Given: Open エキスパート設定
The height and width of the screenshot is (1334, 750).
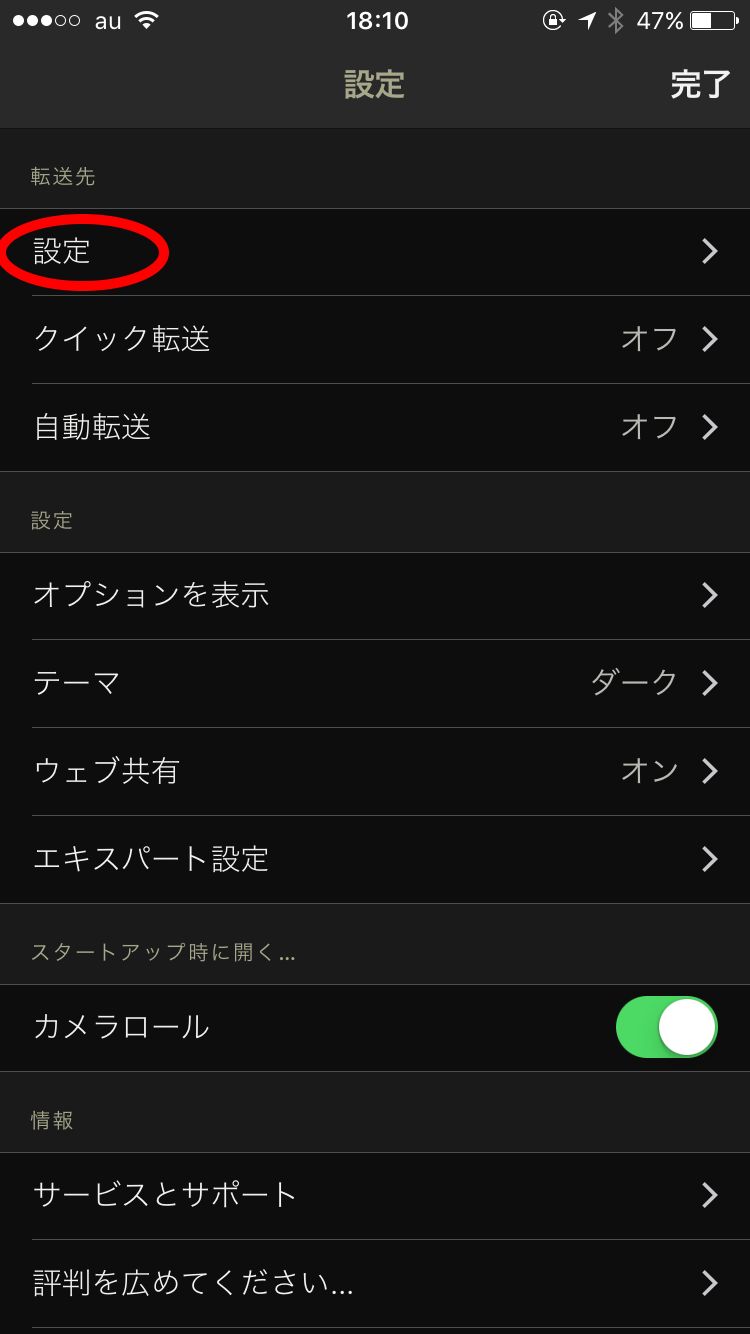Looking at the screenshot, I should [375, 860].
